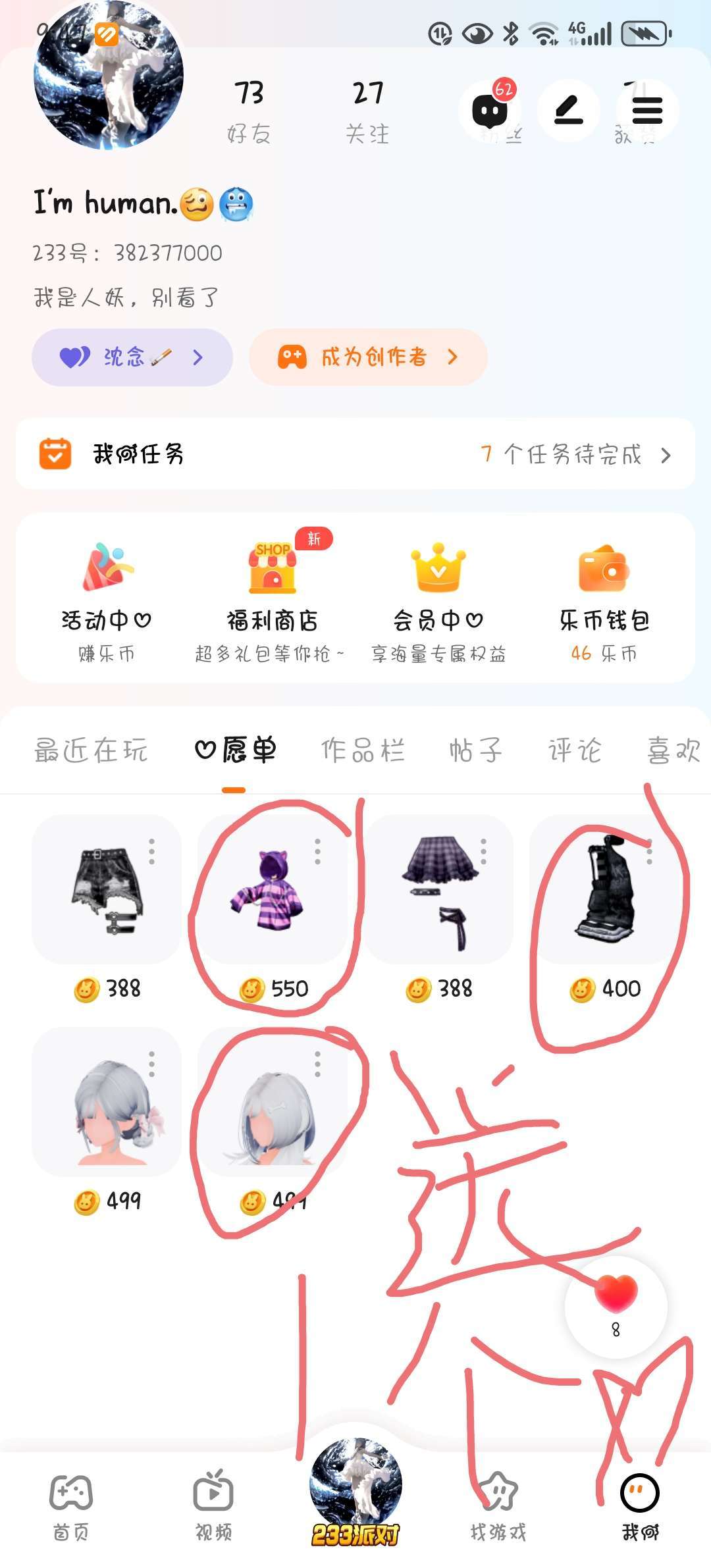711x1568 pixels.
Task: Open the messages icon with 62 badge
Action: click(490, 111)
